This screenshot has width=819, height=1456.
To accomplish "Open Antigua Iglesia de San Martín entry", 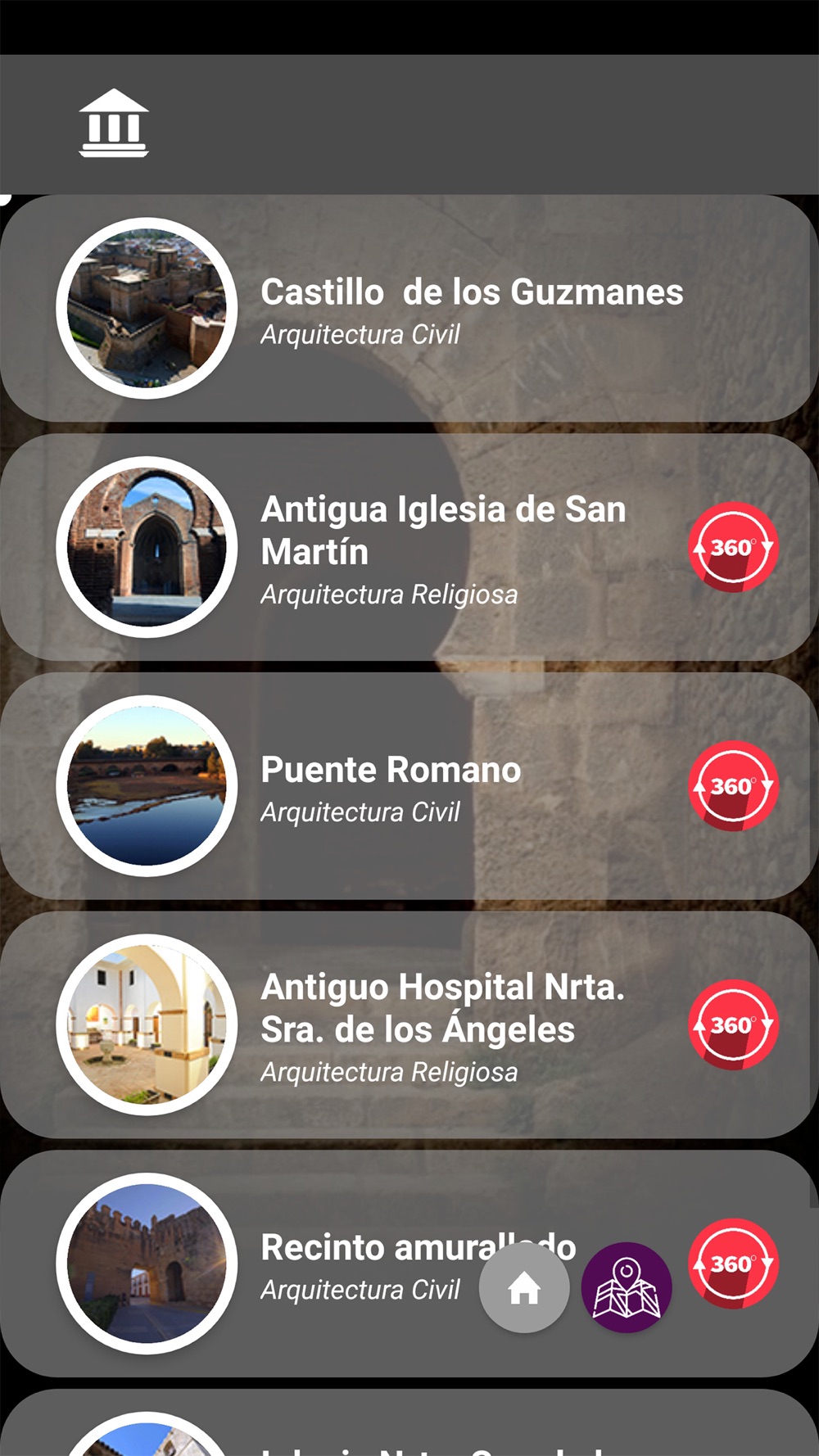I will [x=409, y=547].
